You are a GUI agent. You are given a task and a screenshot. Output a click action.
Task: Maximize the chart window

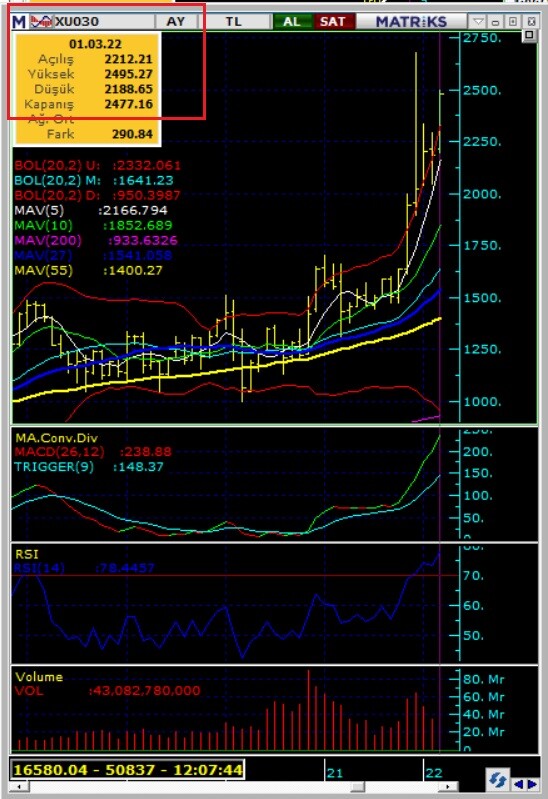[513, 21]
